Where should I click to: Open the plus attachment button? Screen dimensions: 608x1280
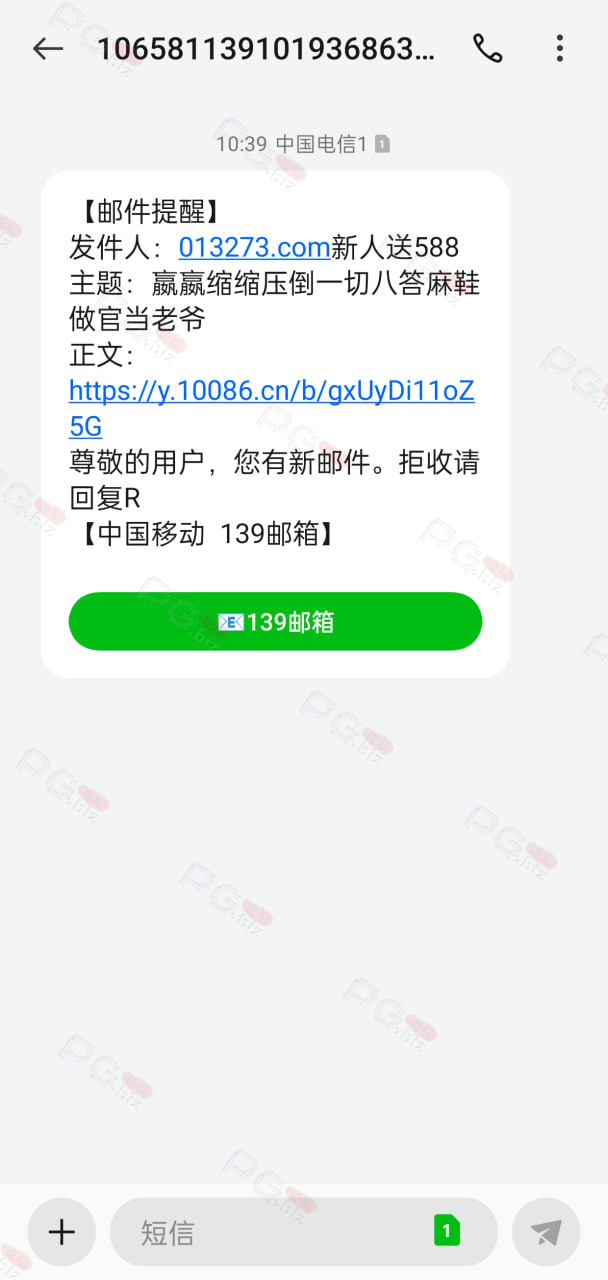click(x=61, y=1232)
